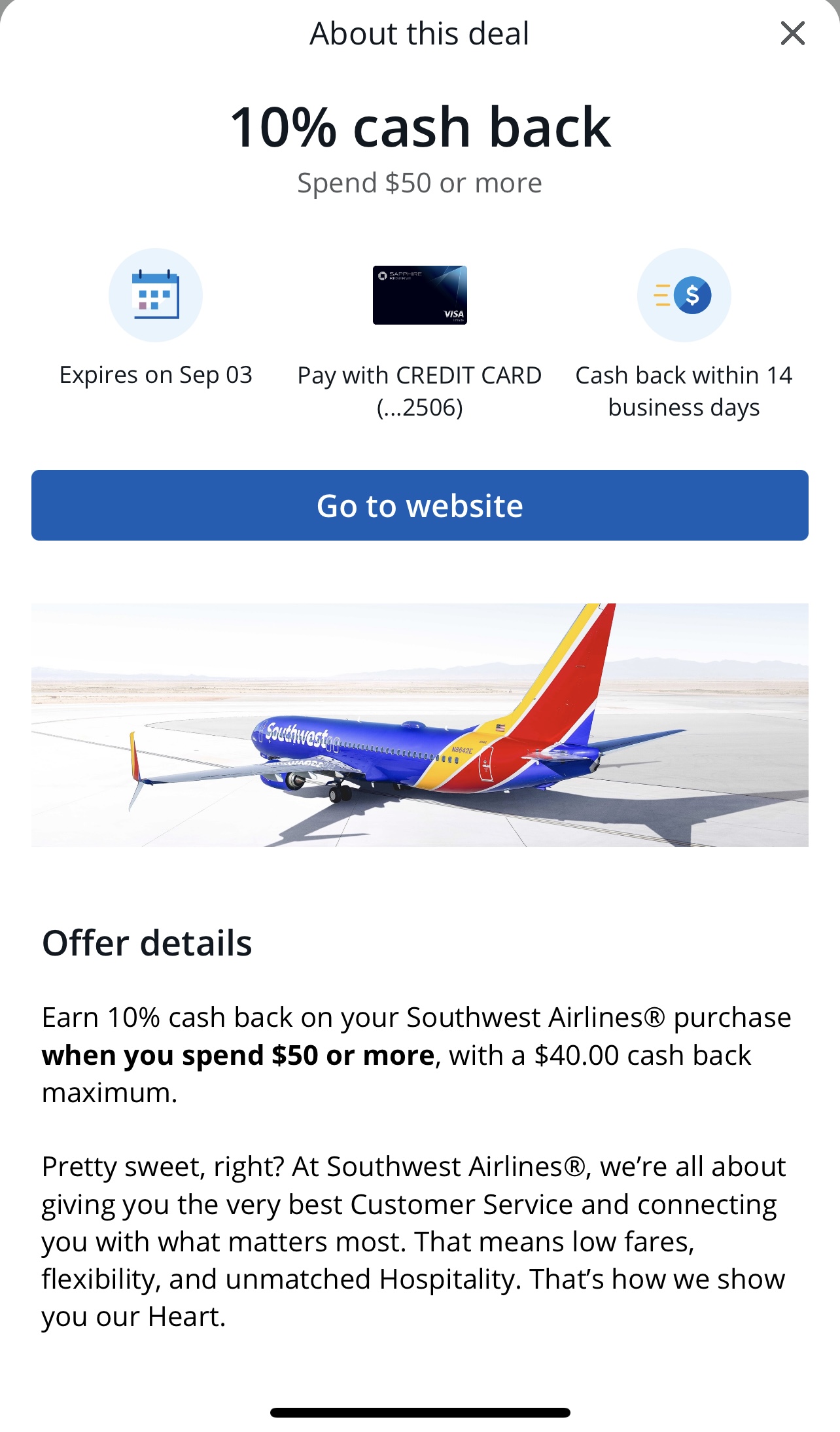
Task: Close the About this deal sheet
Action: pyautogui.click(x=792, y=33)
